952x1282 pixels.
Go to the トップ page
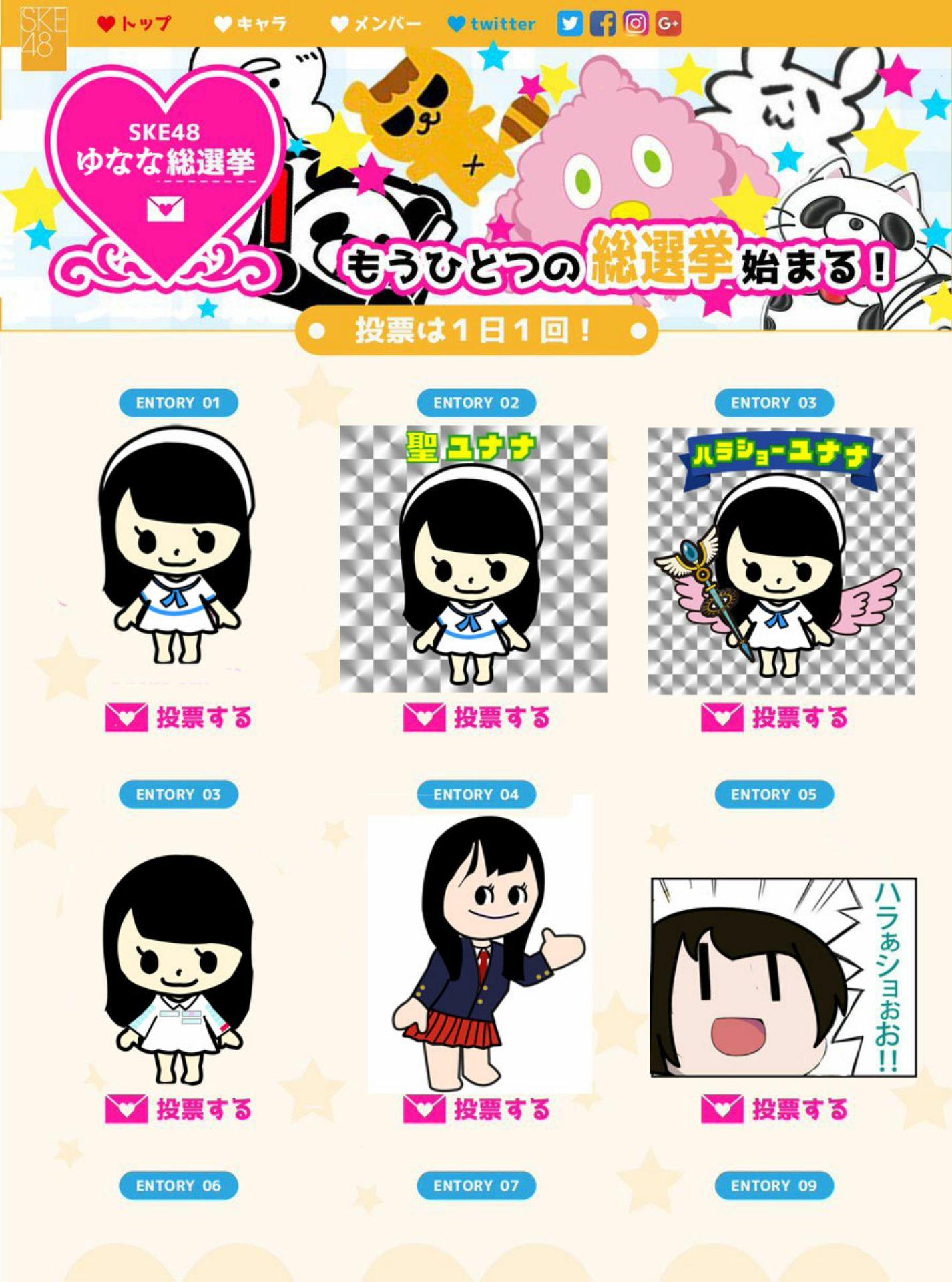(134, 24)
